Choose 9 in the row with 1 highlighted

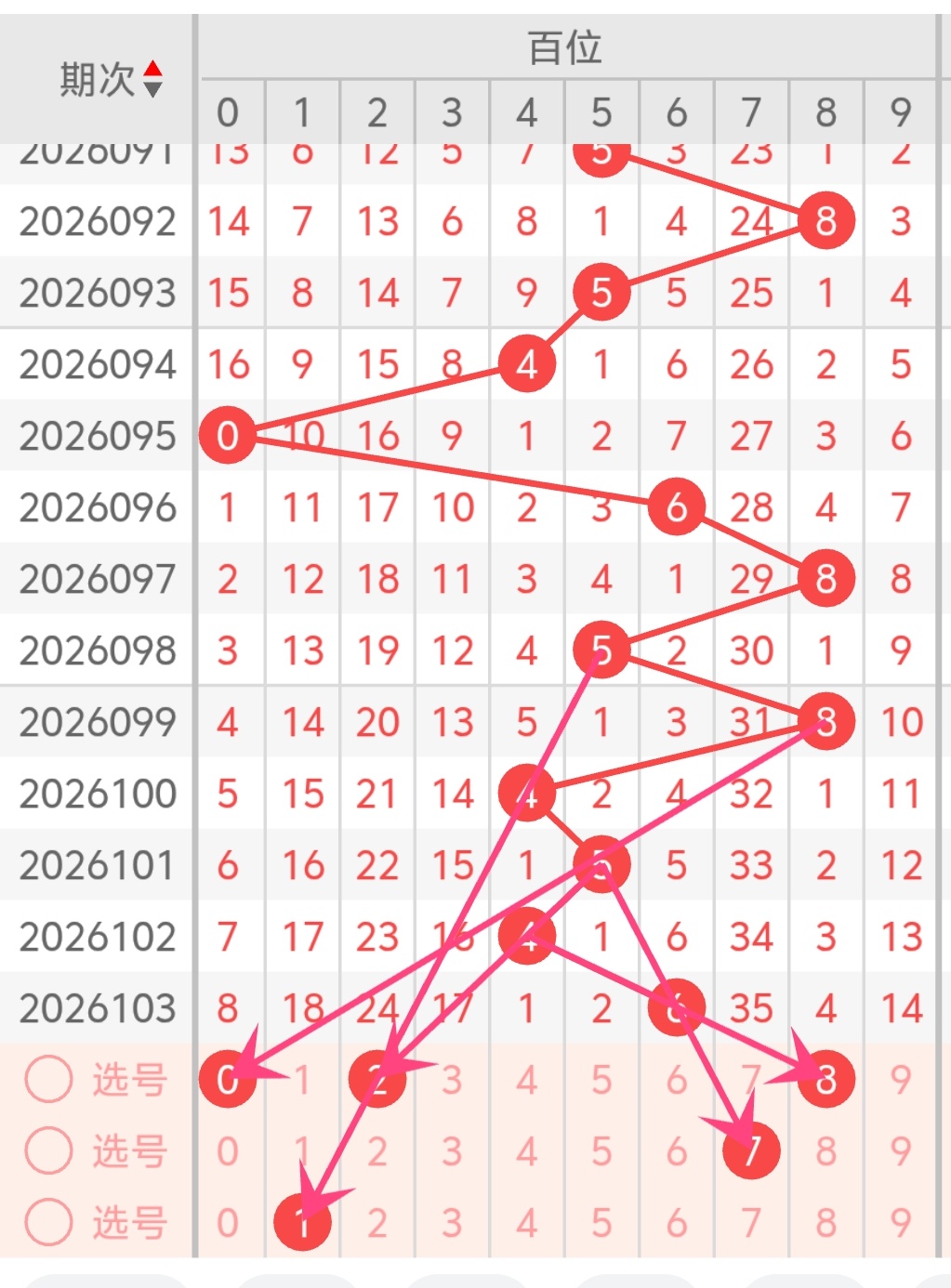point(900,1223)
